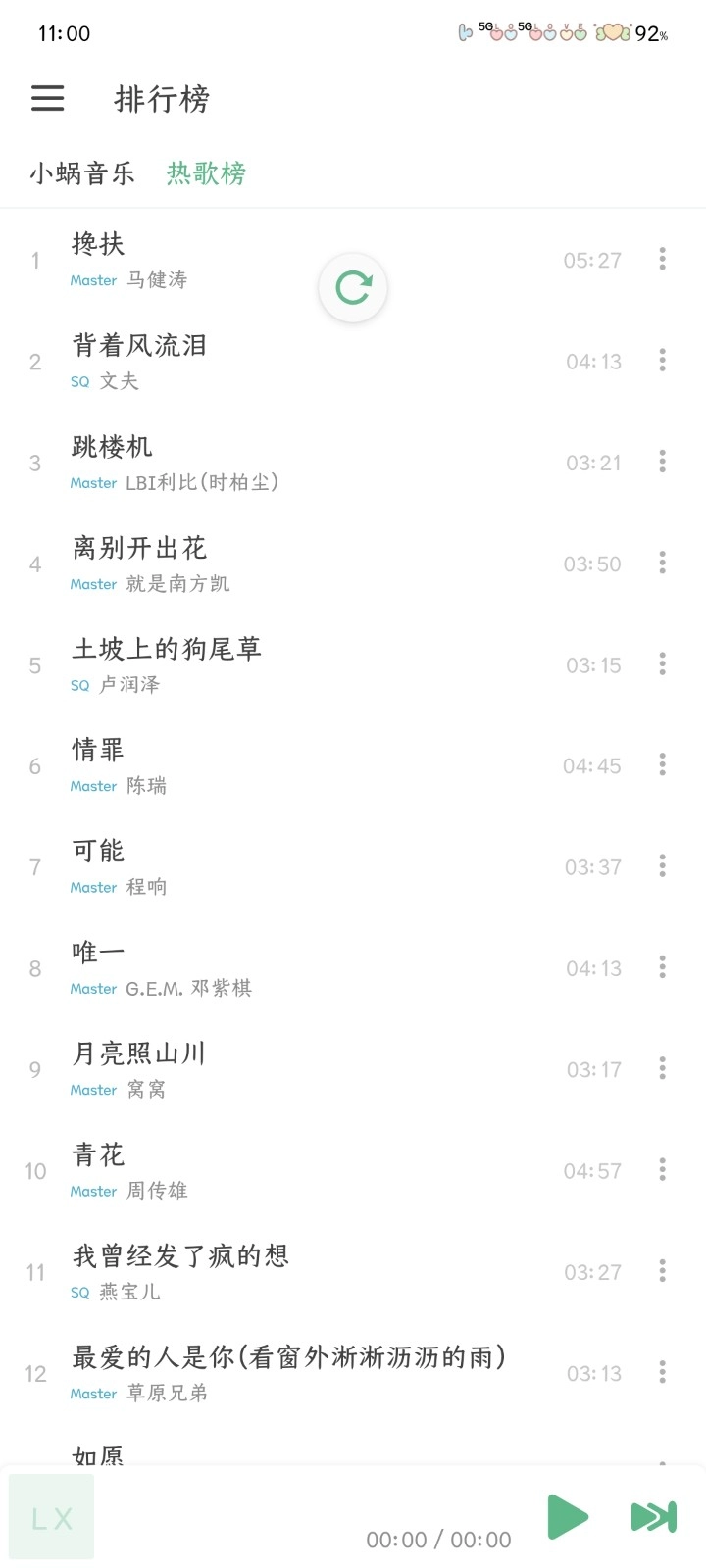Open more options for 背着风流泪

663,361
